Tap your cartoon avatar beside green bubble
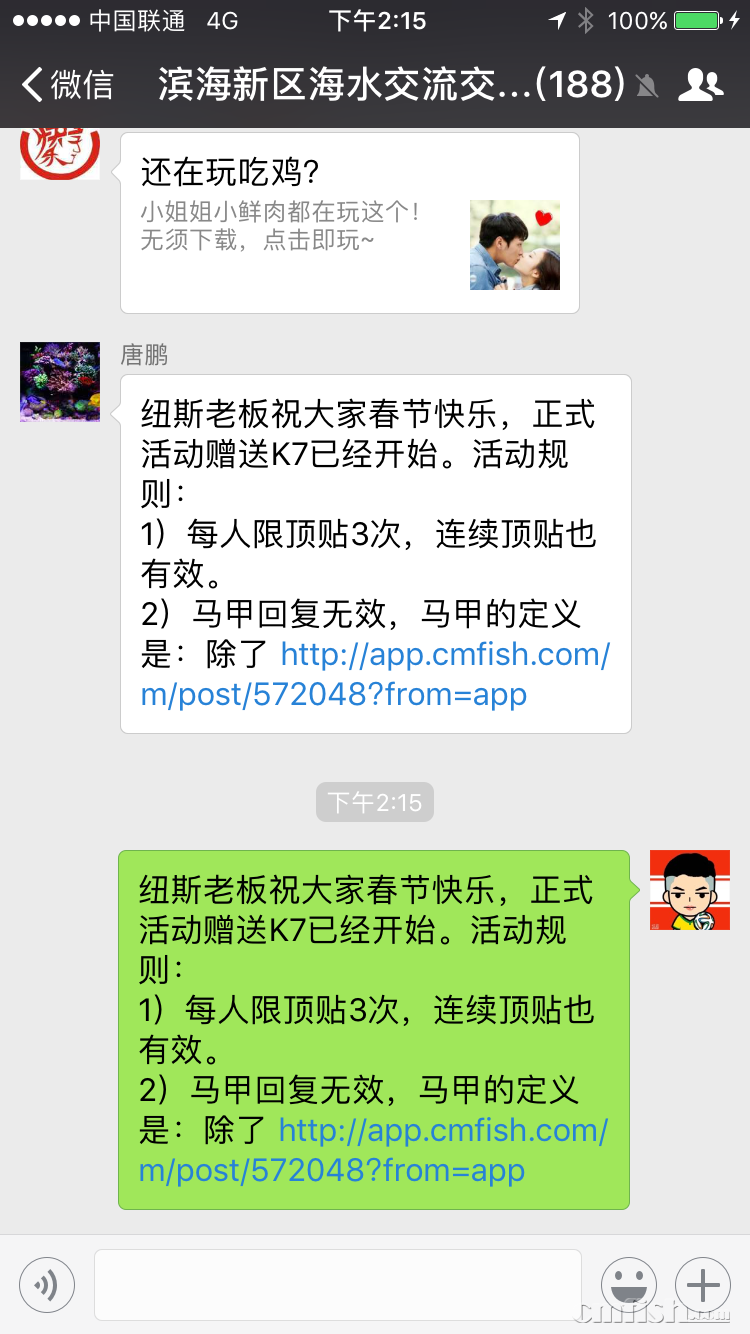750x1334 pixels. (690, 889)
